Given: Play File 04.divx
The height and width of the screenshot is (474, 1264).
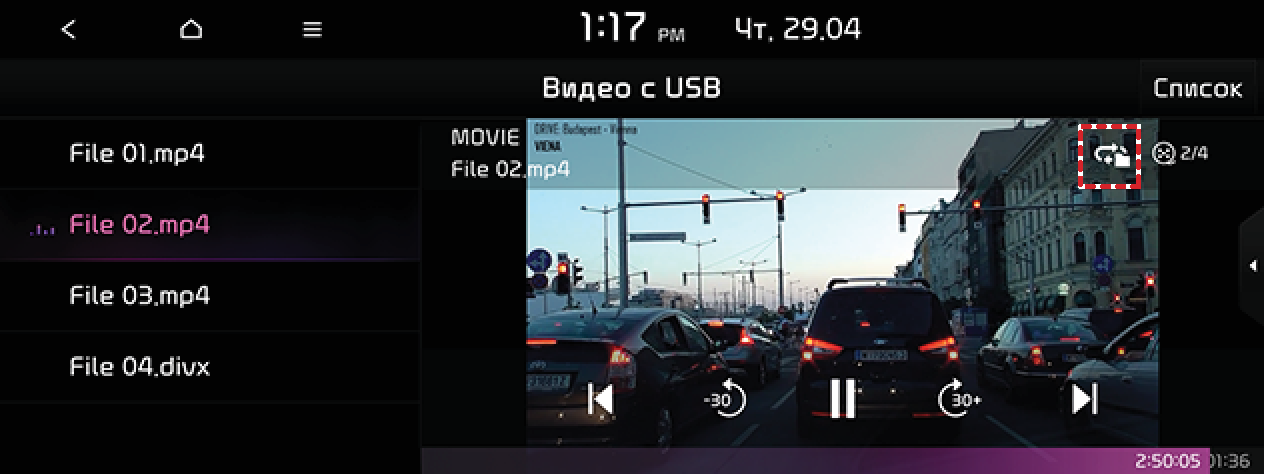Looking at the screenshot, I should pyautogui.click(x=140, y=367).
